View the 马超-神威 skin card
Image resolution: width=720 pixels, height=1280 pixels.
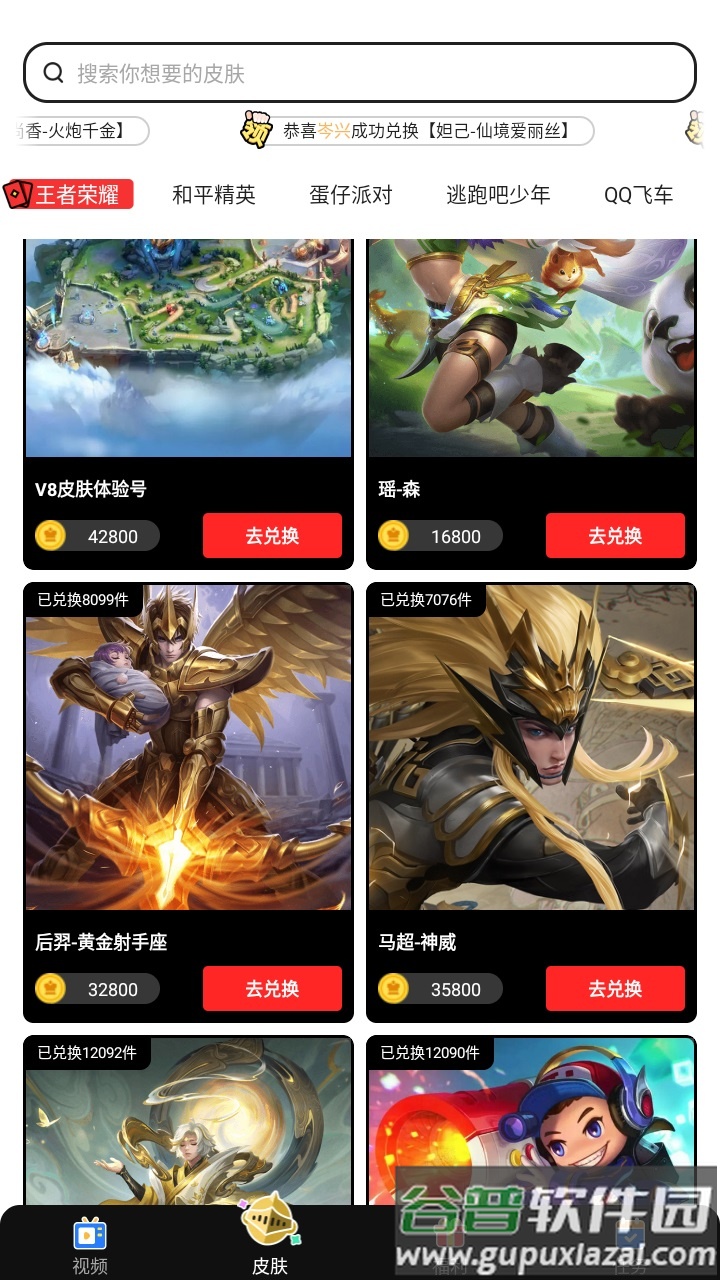tap(531, 748)
